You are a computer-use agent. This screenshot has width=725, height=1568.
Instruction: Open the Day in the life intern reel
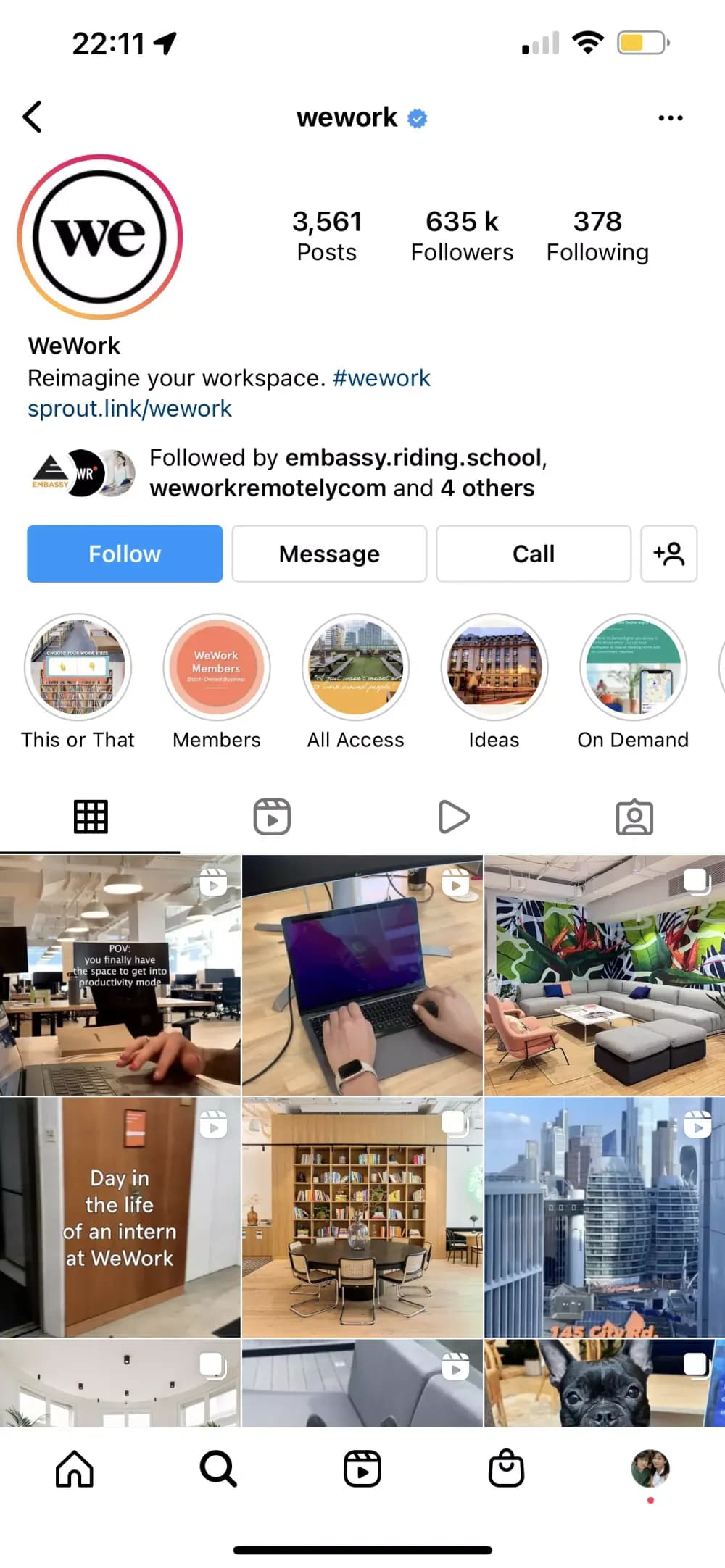[x=120, y=1217]
